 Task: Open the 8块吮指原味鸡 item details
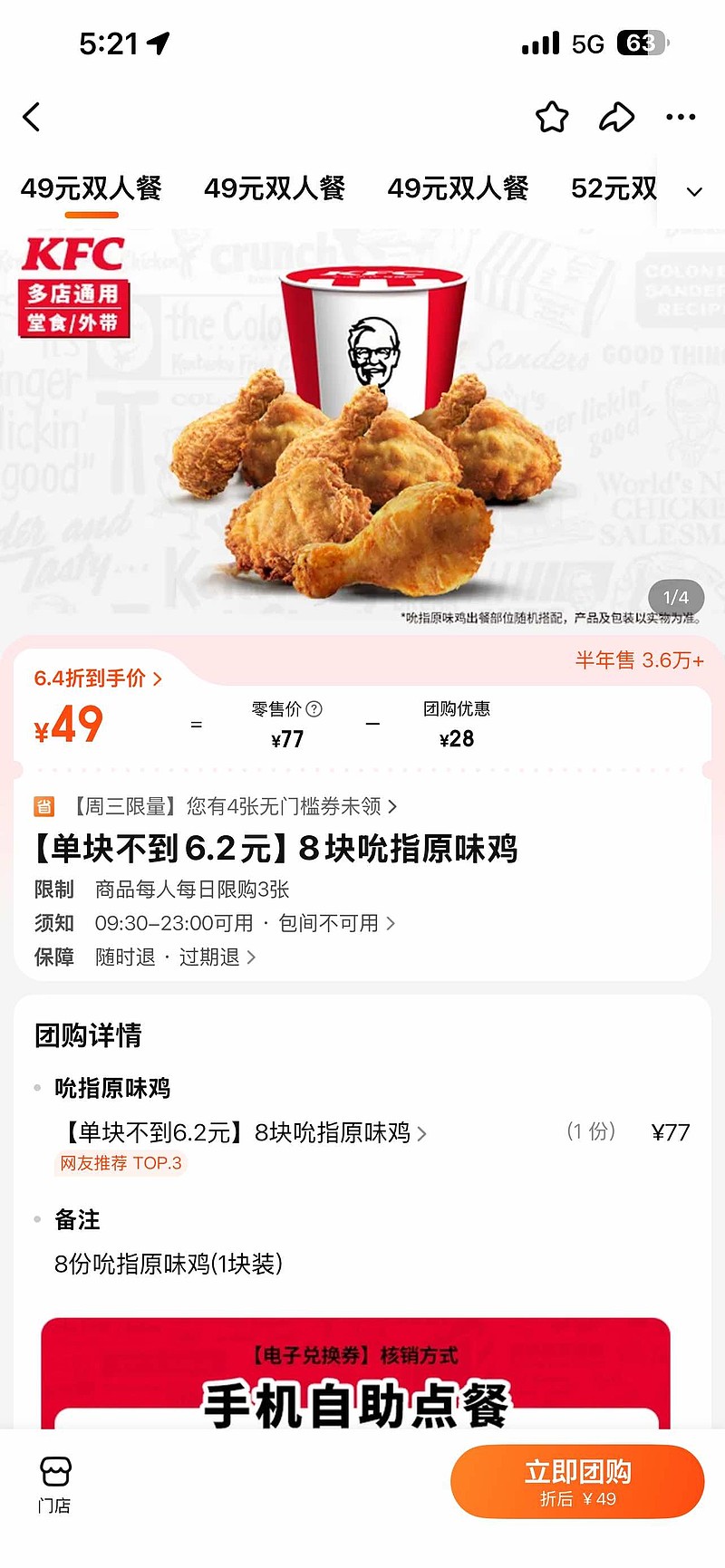click(x=245, y=1132)
